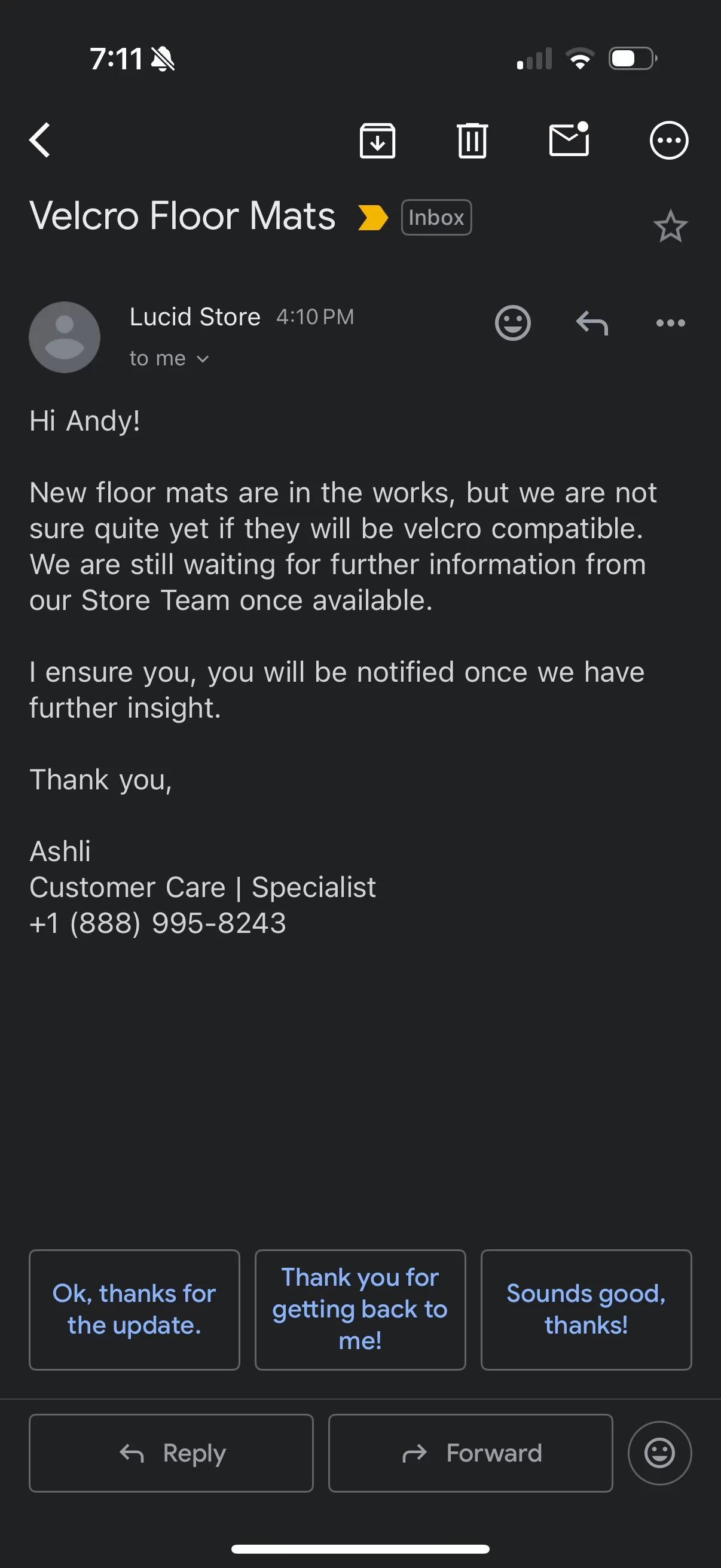Star the Velcro Floor Mats conversation
Image resolution: width=721 pixels, height=1568 pixels.
[671, 227]
